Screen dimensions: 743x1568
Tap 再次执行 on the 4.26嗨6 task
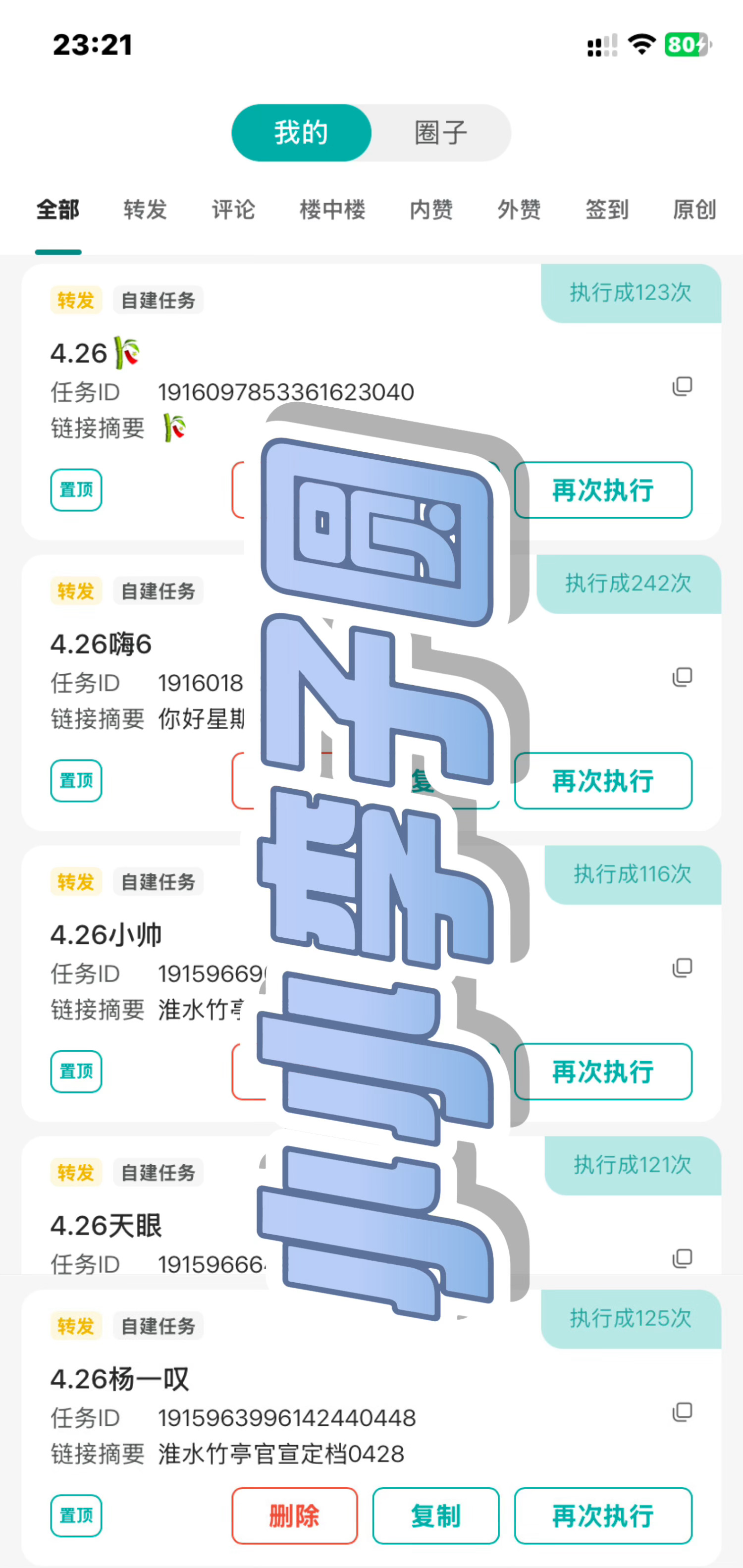coord(602,780)
